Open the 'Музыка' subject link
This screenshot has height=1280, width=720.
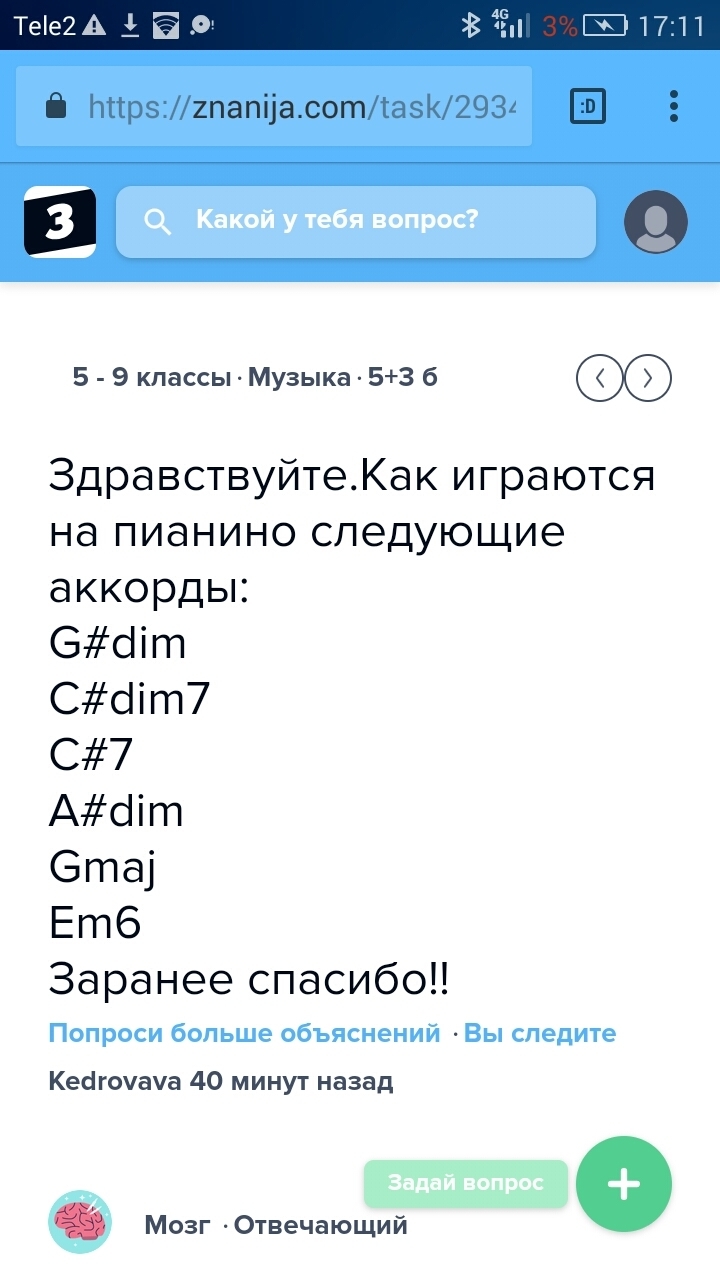299,378
